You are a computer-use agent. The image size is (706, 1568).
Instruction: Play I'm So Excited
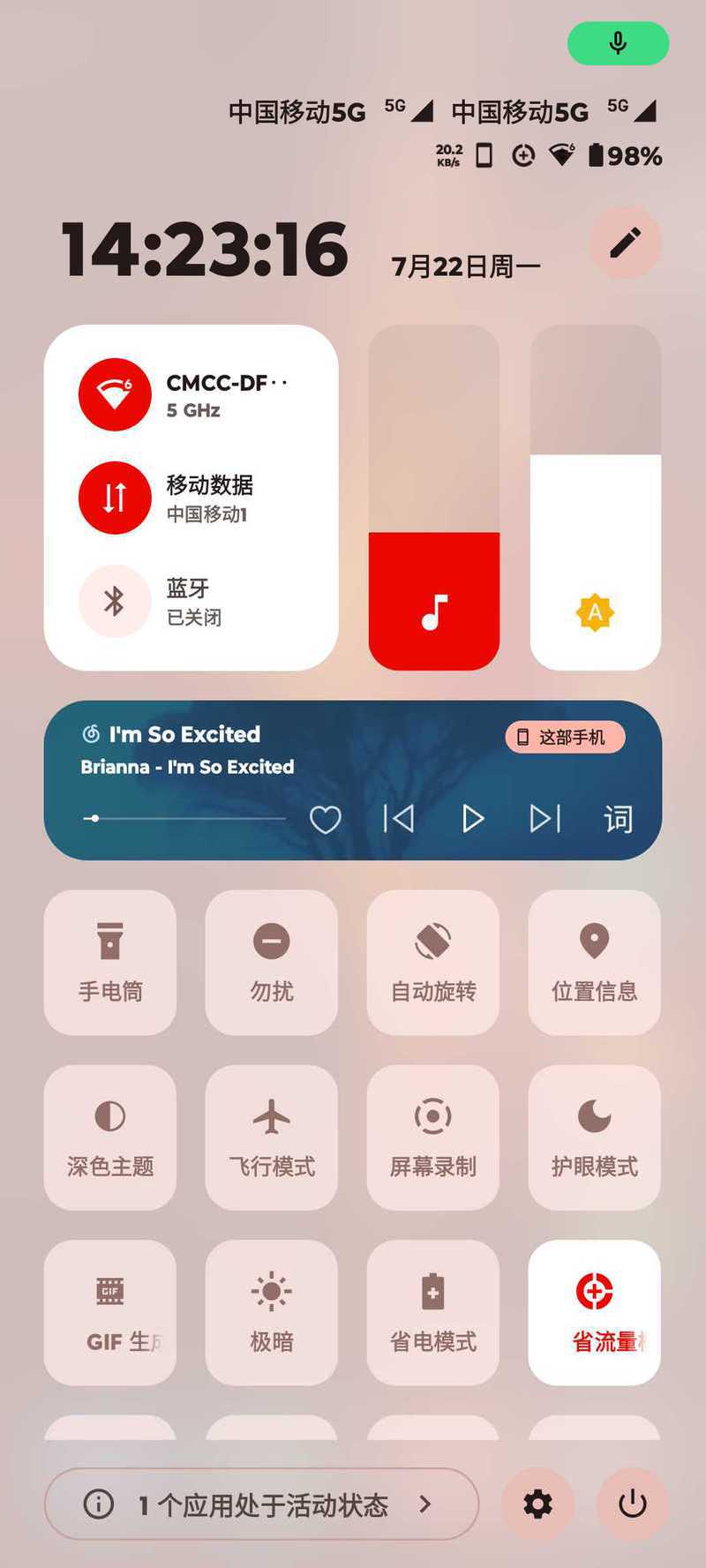(472, 820)
